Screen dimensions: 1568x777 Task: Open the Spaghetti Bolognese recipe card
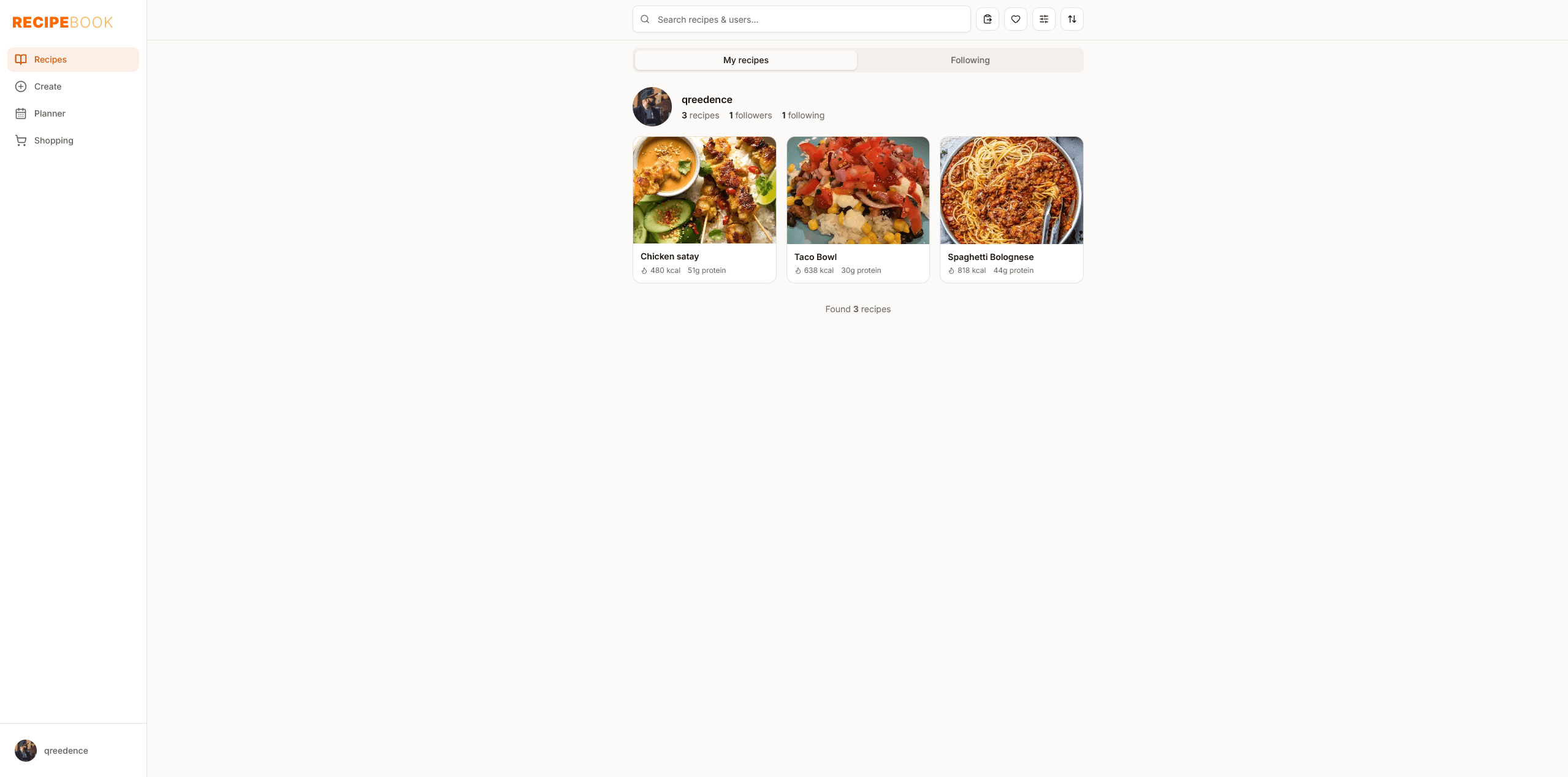1011,209
